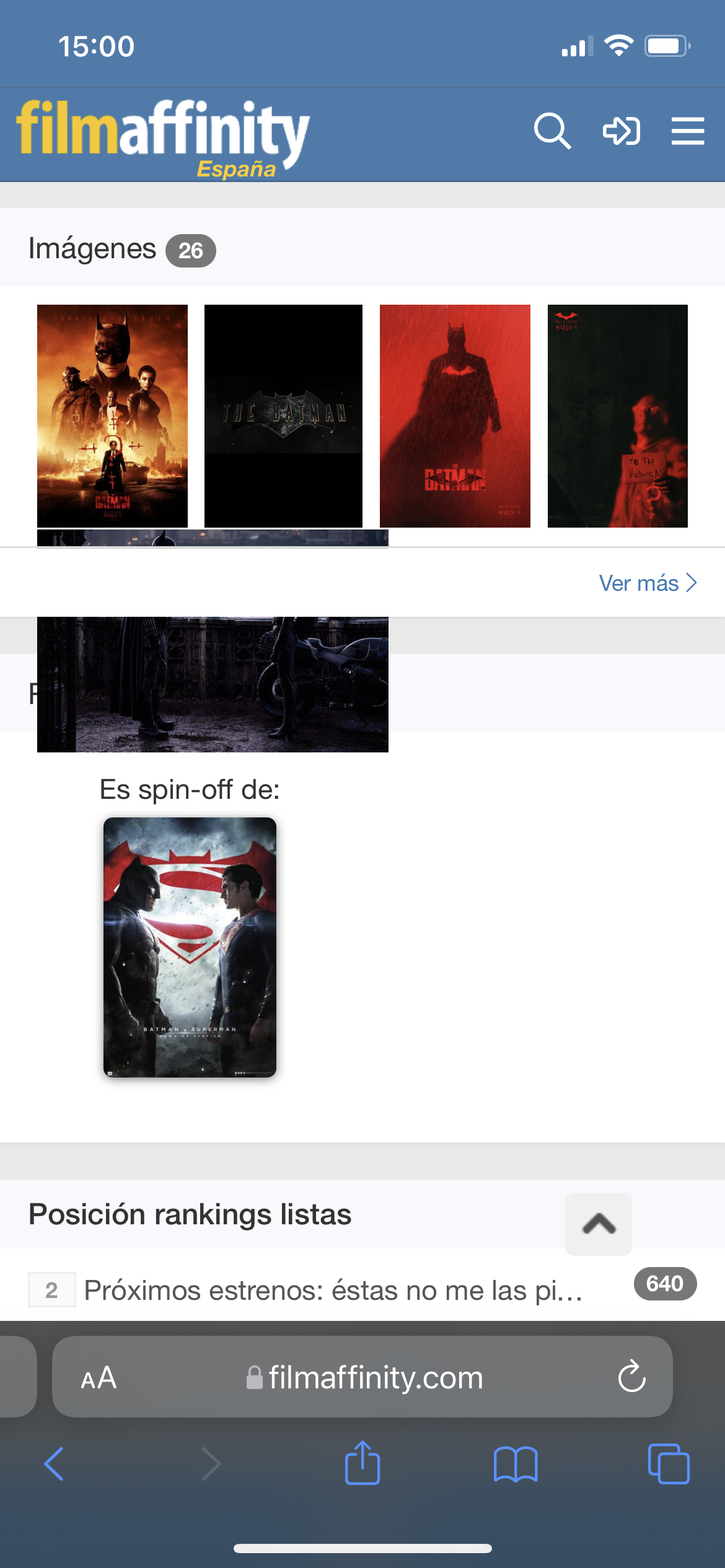Go back to the previous page

[55, 1464]
